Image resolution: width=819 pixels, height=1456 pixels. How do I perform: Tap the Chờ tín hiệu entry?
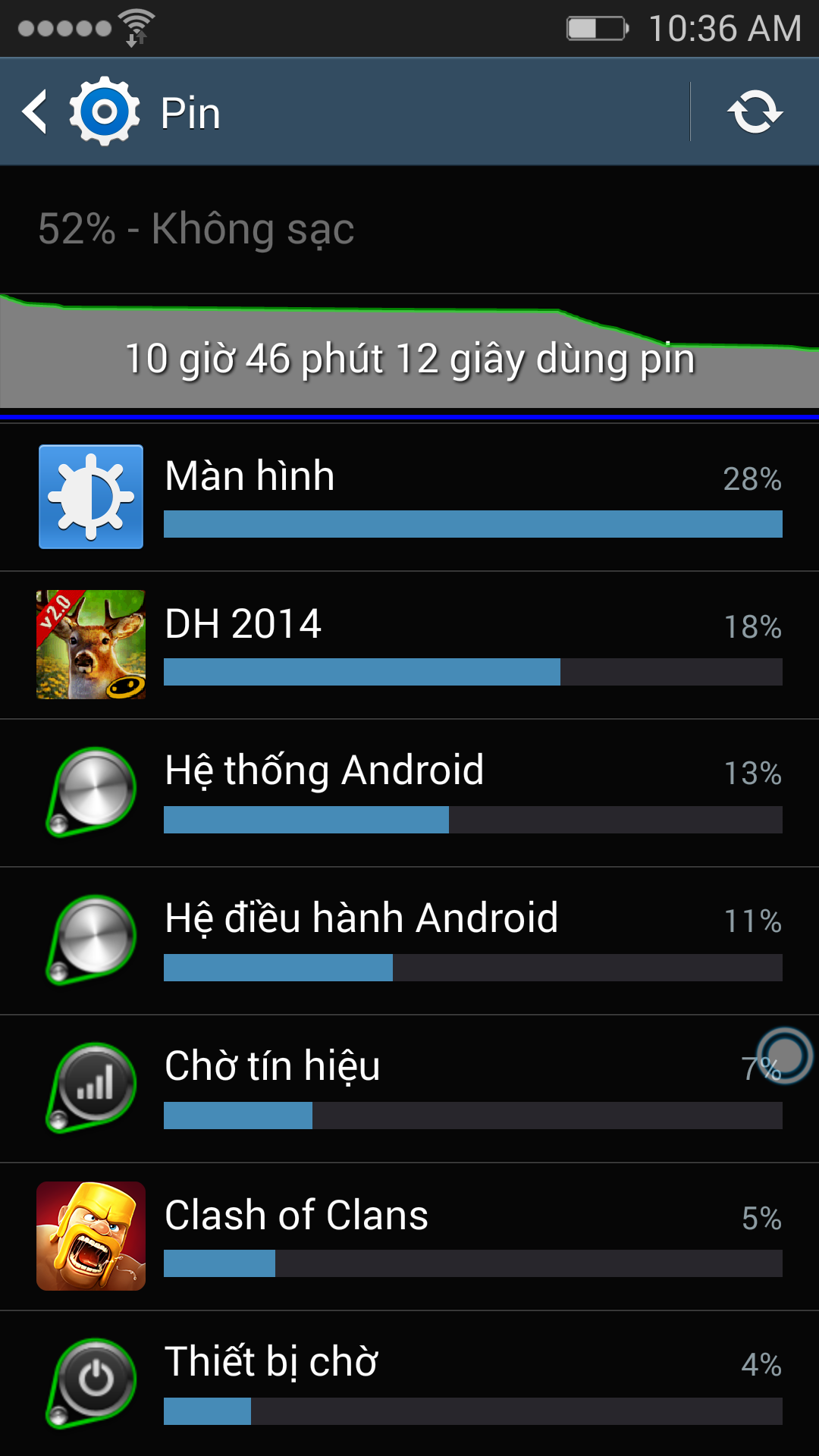click(409, 1088)
